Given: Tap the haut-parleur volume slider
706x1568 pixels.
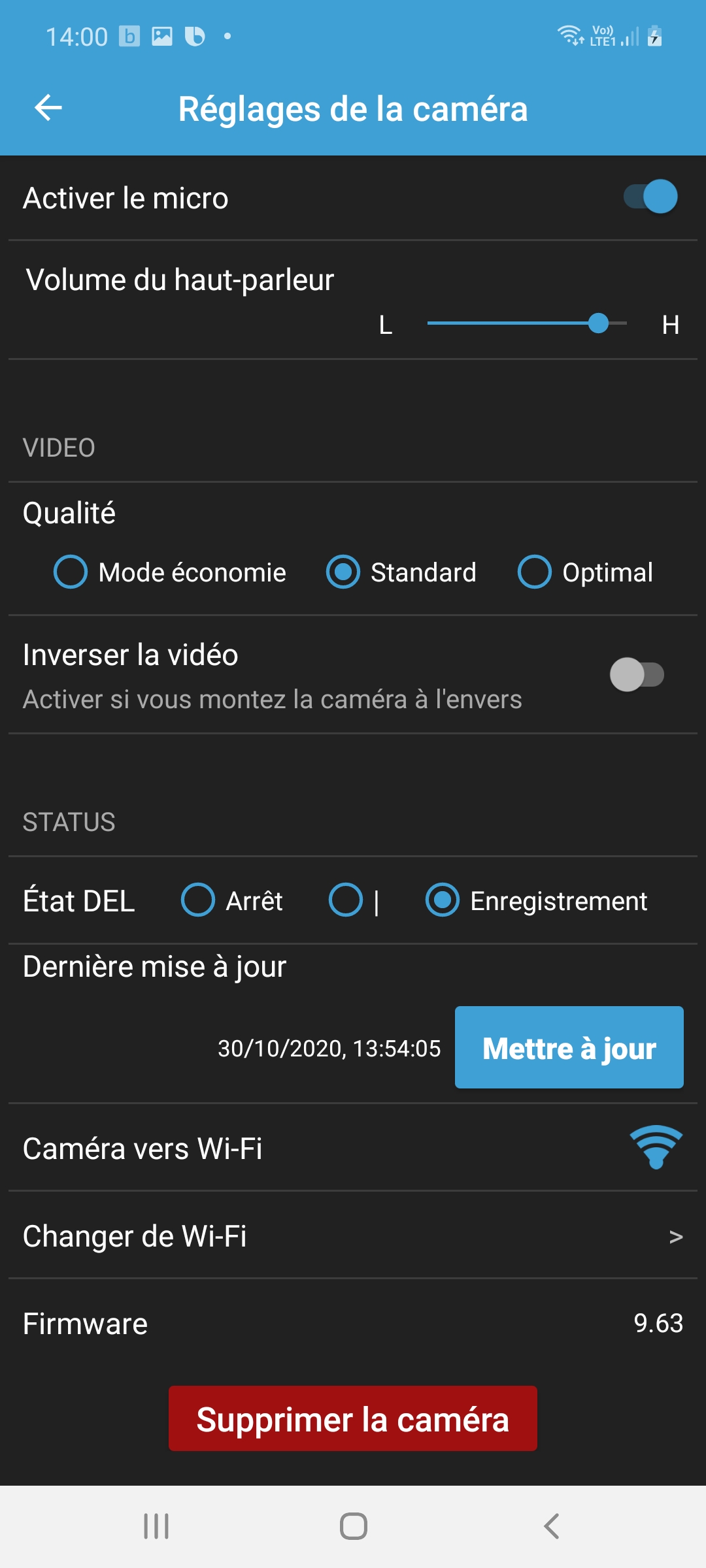Looking at the screenshot, I should tap(527, 323).
